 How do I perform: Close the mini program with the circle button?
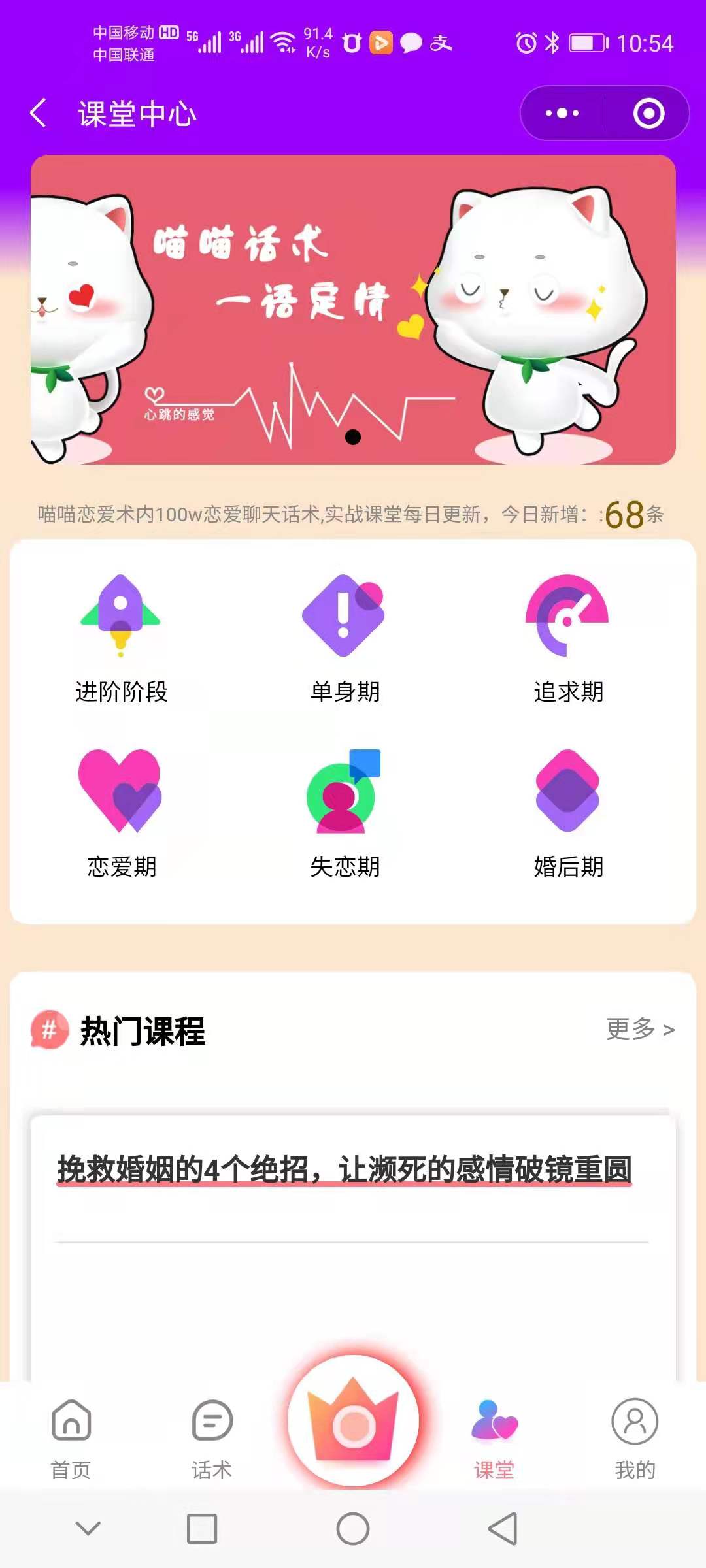tap(648, 114)
